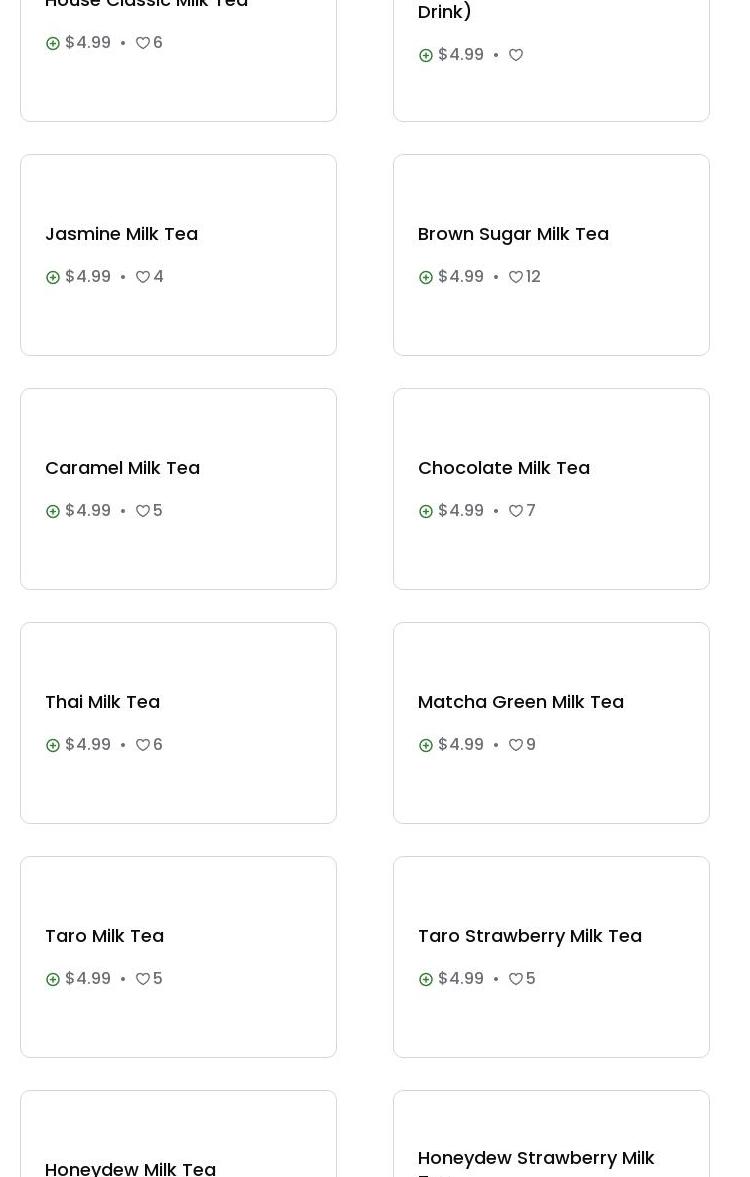
Task: Open the Jasmine Milk Tea card
Action: click(x=121, y=234)
